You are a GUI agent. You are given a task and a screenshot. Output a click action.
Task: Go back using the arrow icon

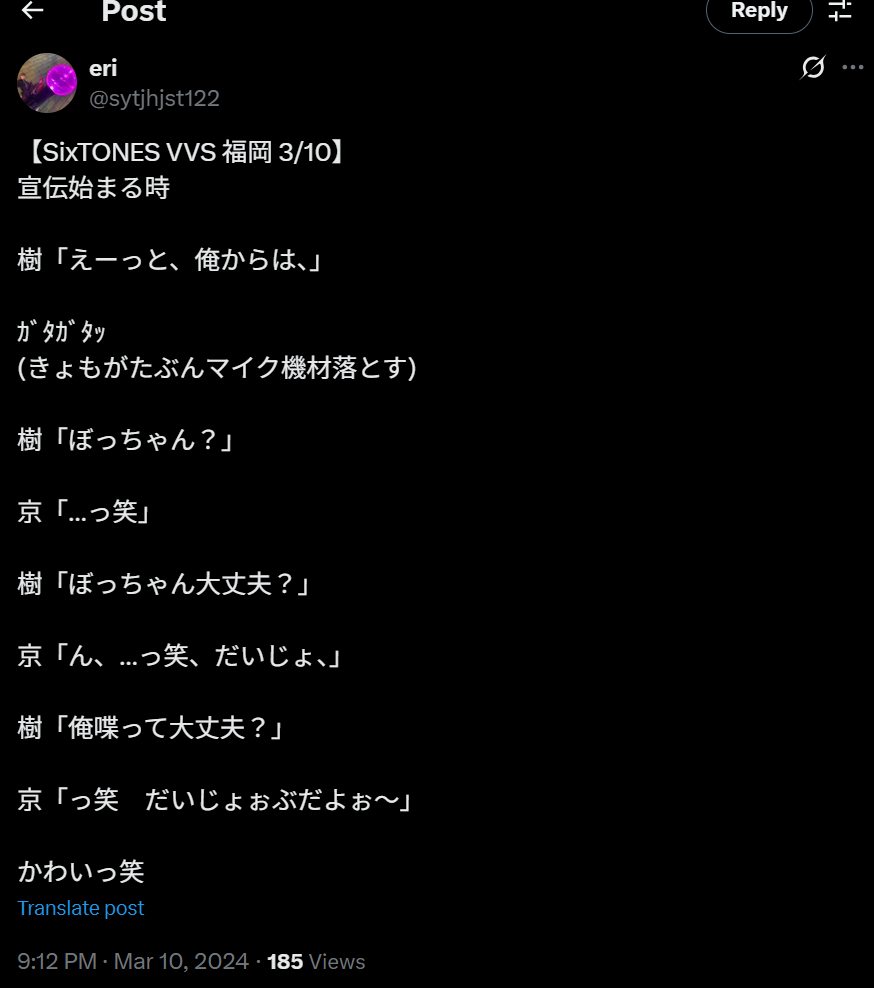(x=33, y=11)
